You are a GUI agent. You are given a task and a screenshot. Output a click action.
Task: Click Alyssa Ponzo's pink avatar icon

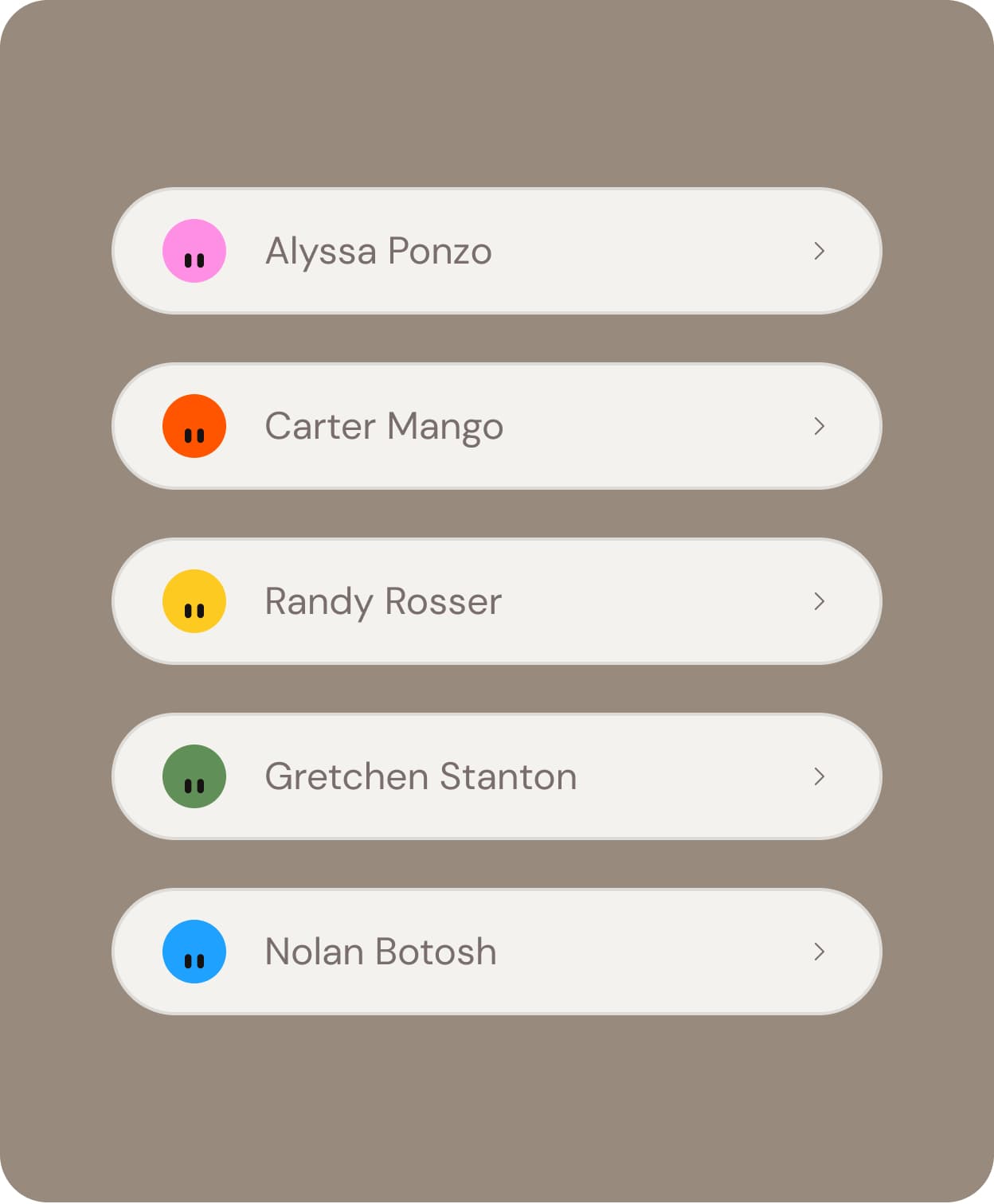194,251
